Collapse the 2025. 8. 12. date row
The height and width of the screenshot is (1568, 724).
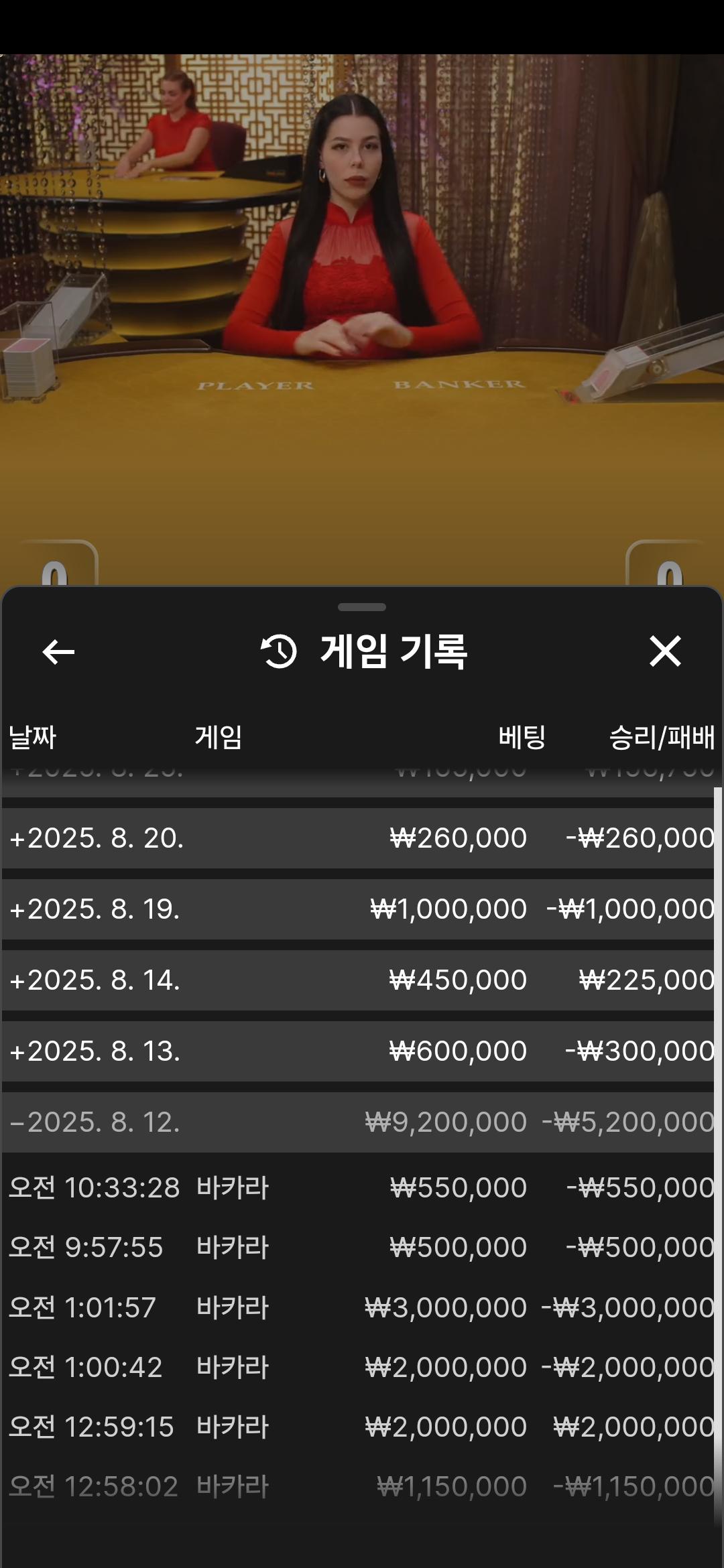358,1122
